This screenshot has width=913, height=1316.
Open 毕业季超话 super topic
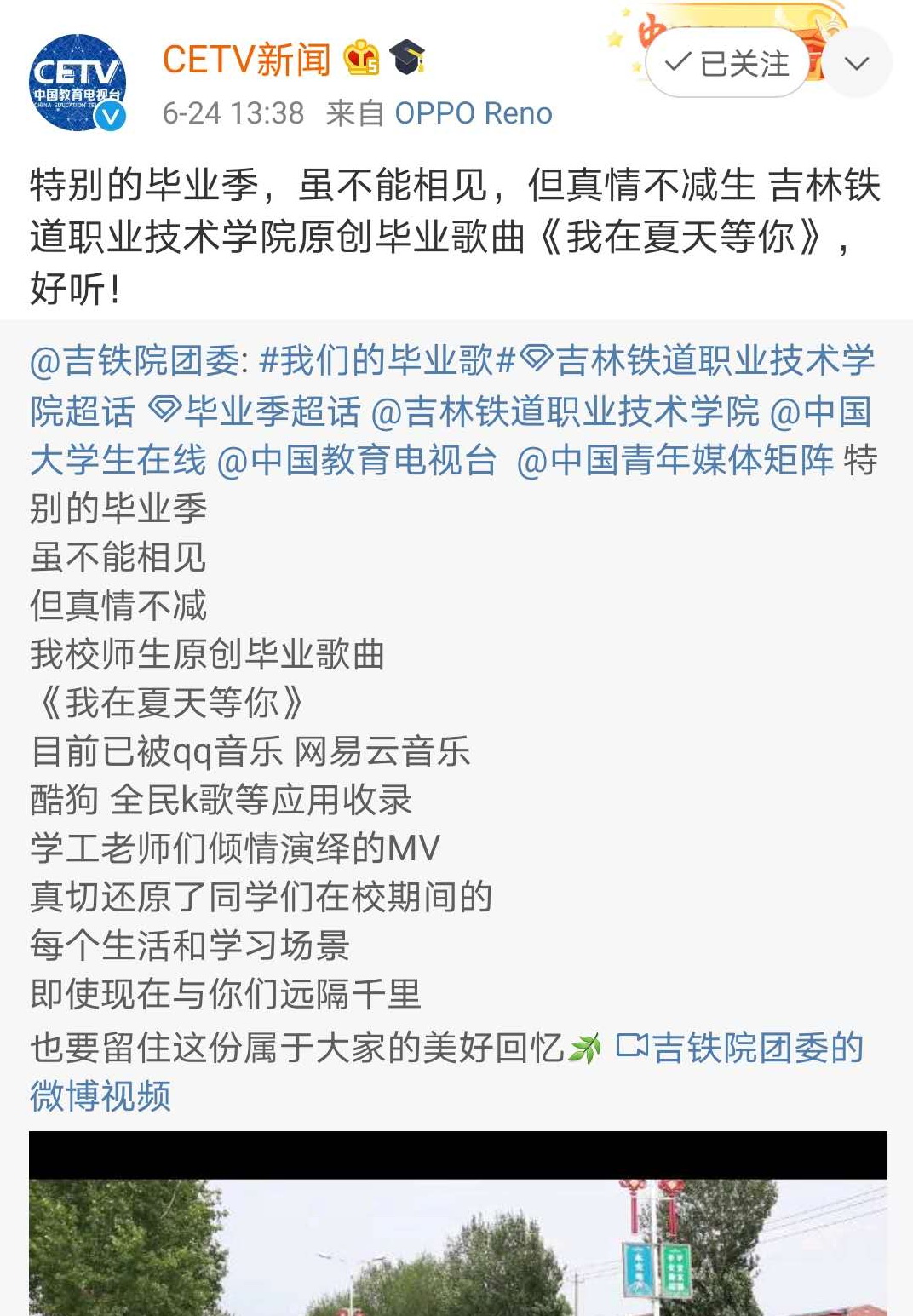click(256, 411)
